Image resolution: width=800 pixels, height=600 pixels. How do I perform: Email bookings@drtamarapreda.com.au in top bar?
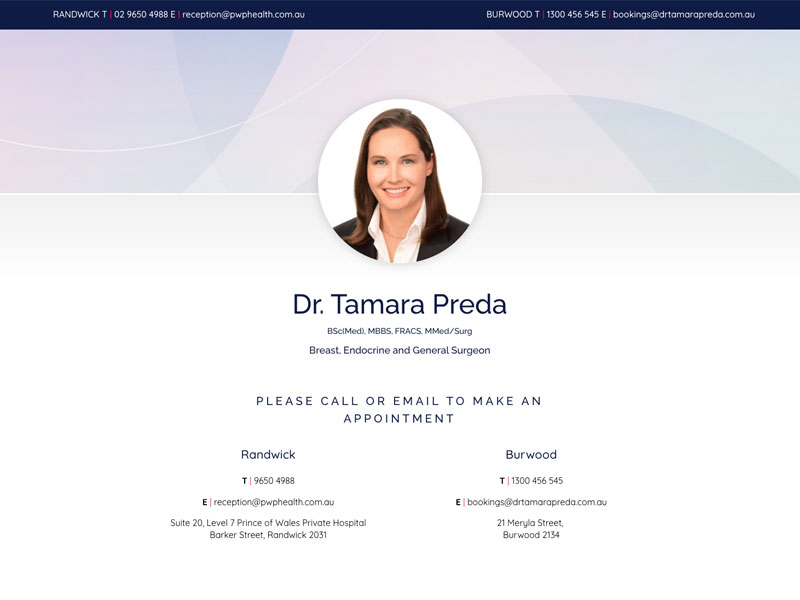(683, 15)
